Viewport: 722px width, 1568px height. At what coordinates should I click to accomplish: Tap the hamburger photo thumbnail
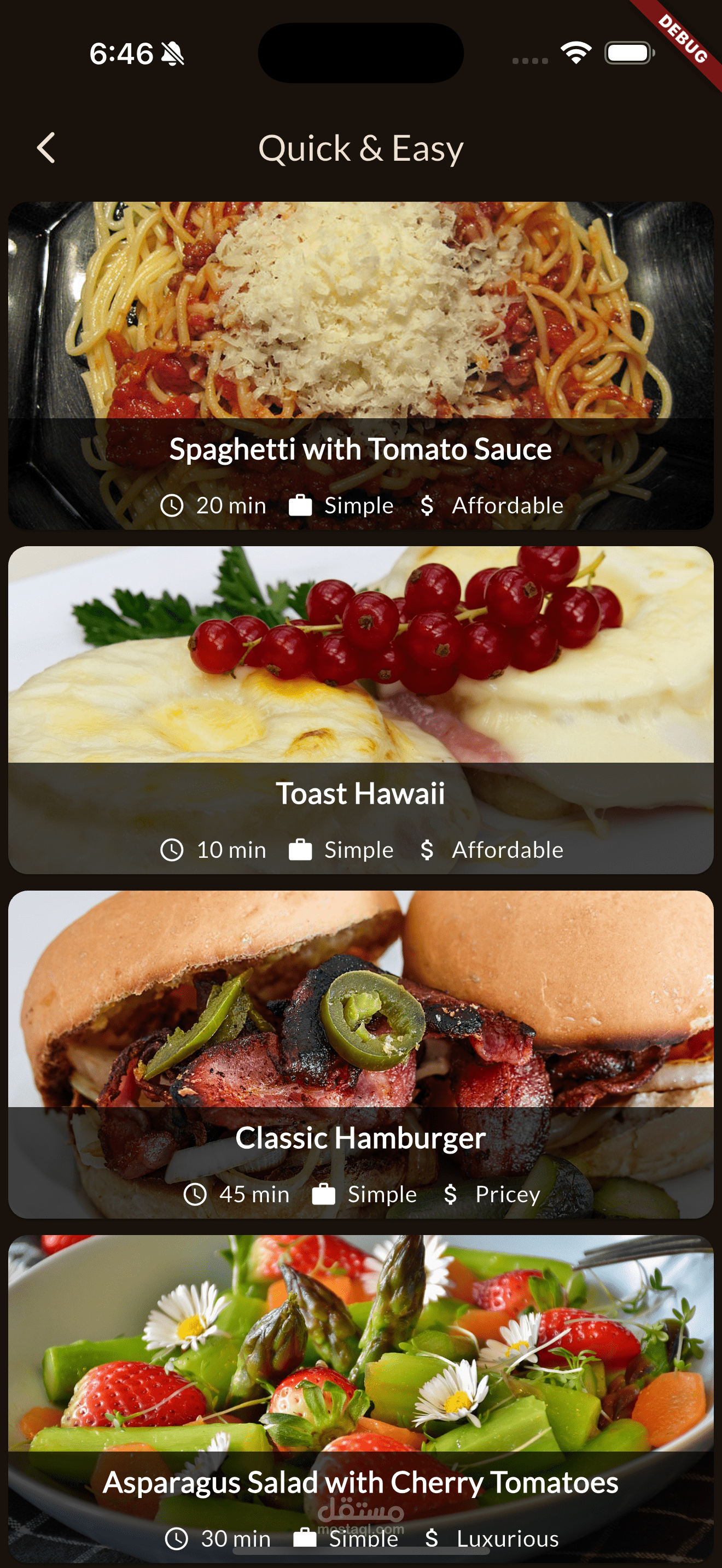(x=361, y=1004)
